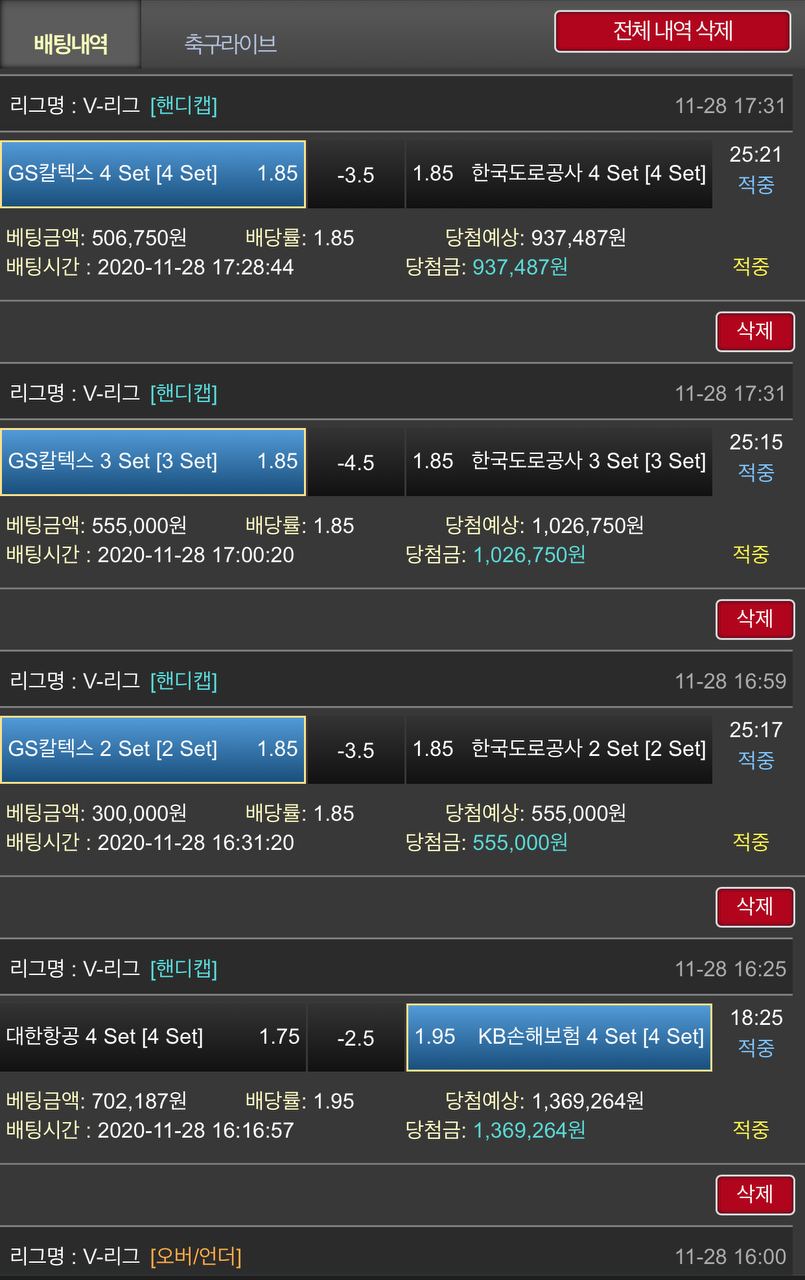Delete the GS칼텍스 4 Set bet record
Screen dimensions: 805x1280
click(x=755, y=332)
